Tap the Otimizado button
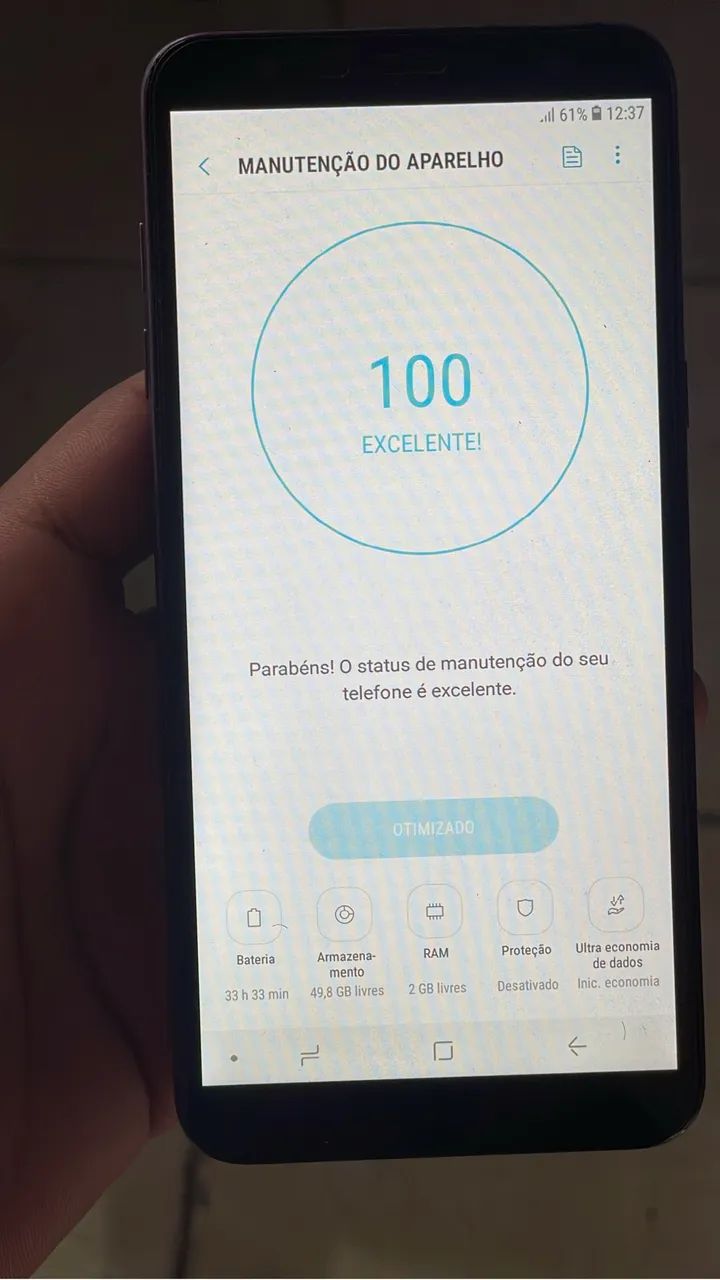Screen dimensions: 720x1280 (x=433, y=828)
